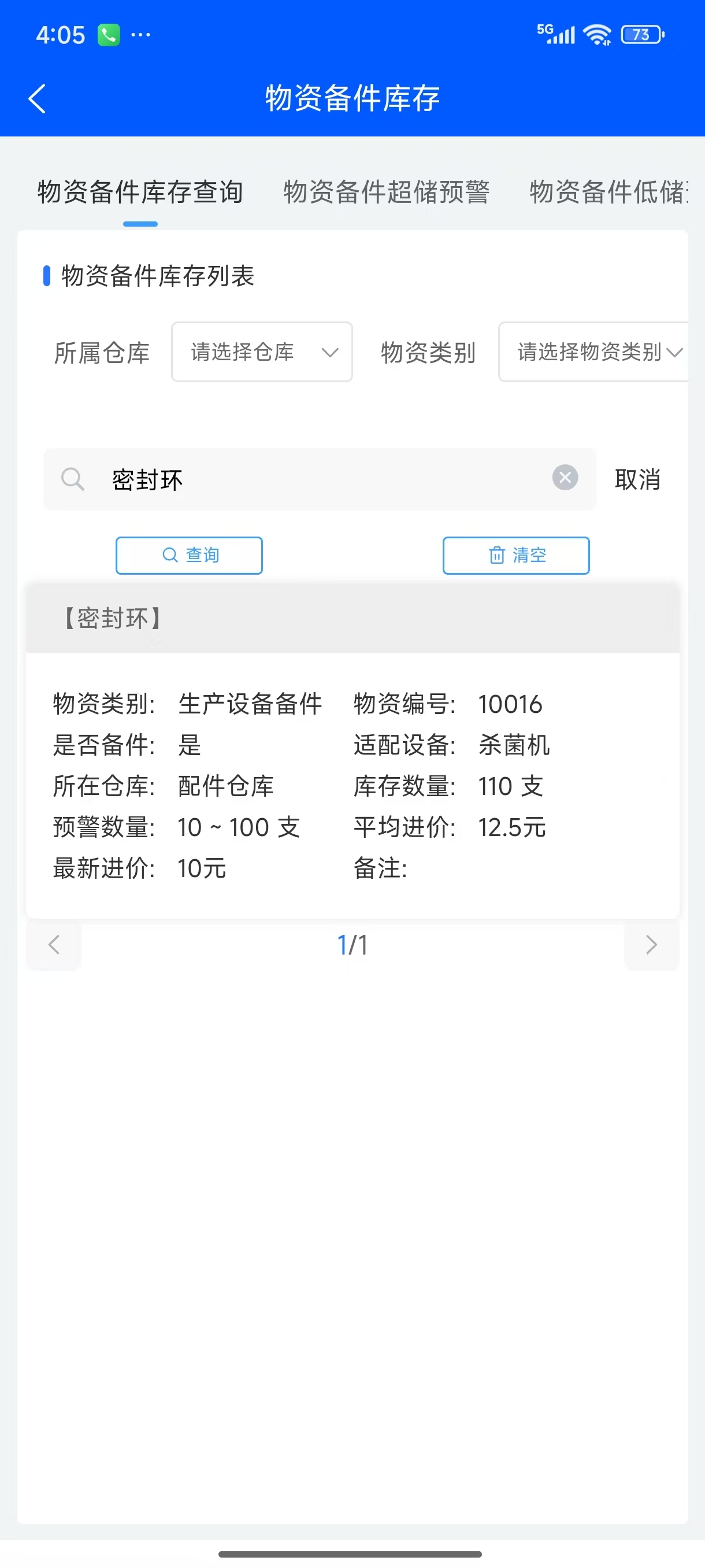Select the 物资备件库存查询 tab

140,192
